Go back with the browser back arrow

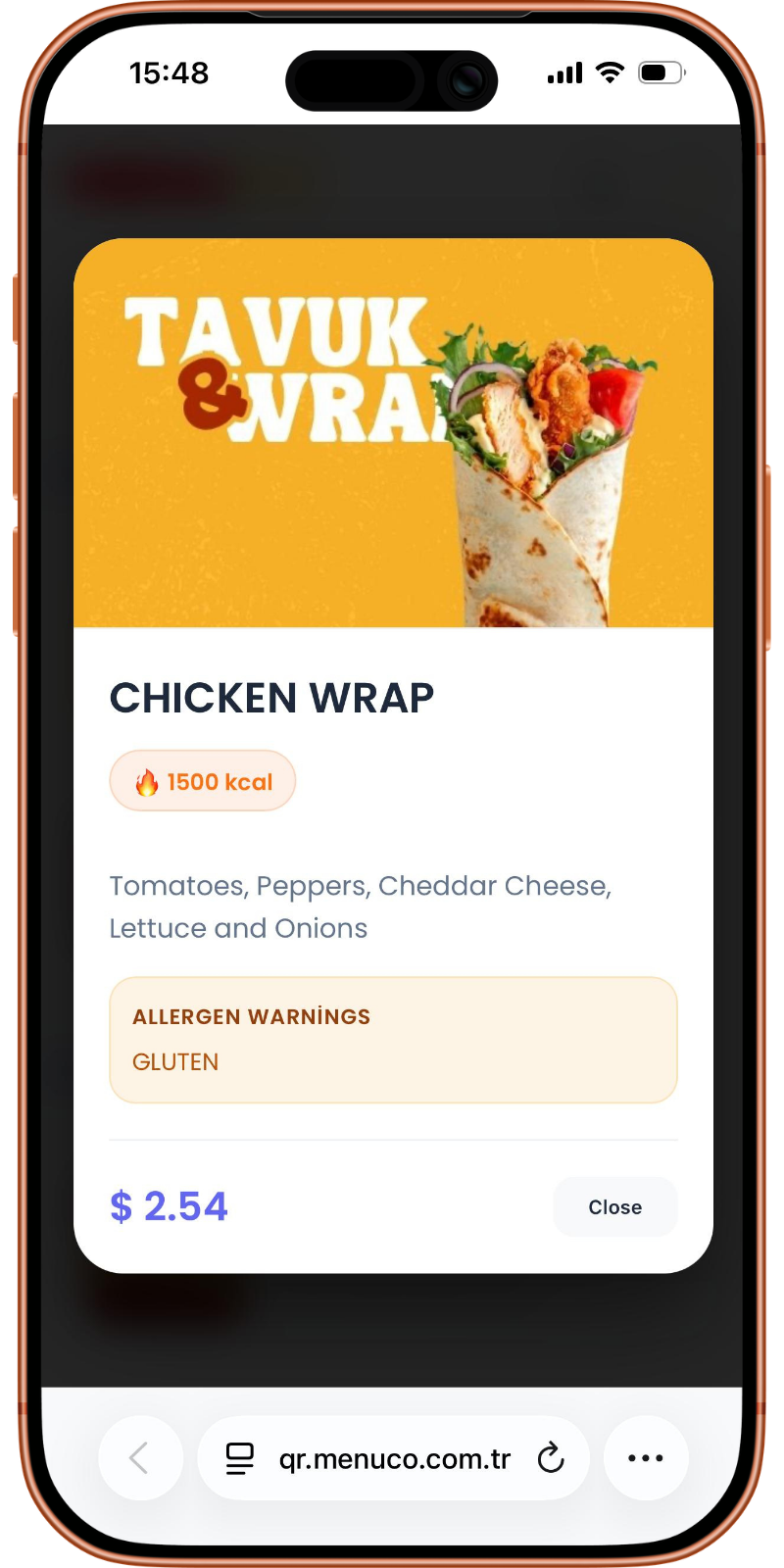point(140,1458)
